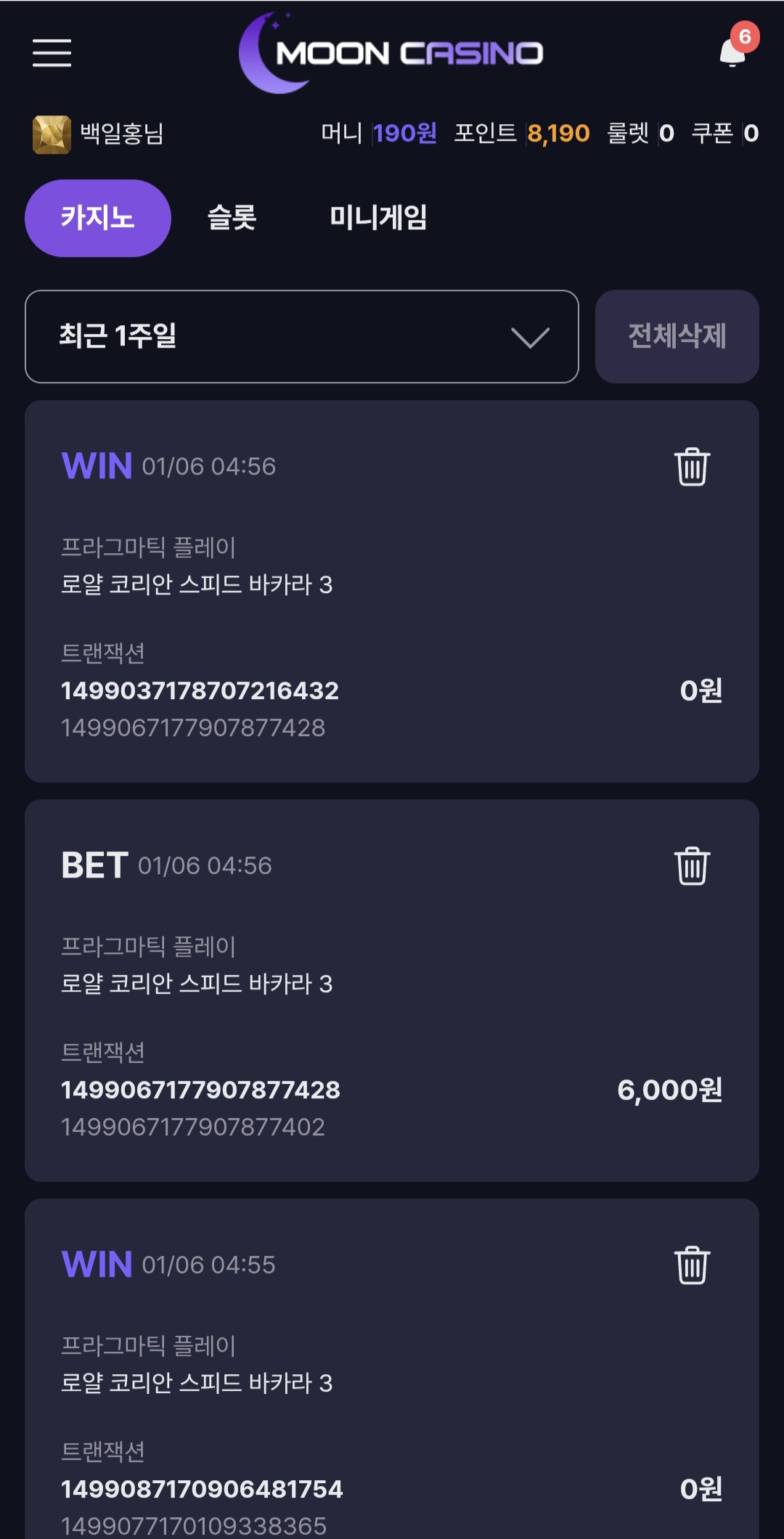The height and width of the screenshot is (1539, 784).
Task: Open the hamburger menu
Action: (x=52, y=53)
